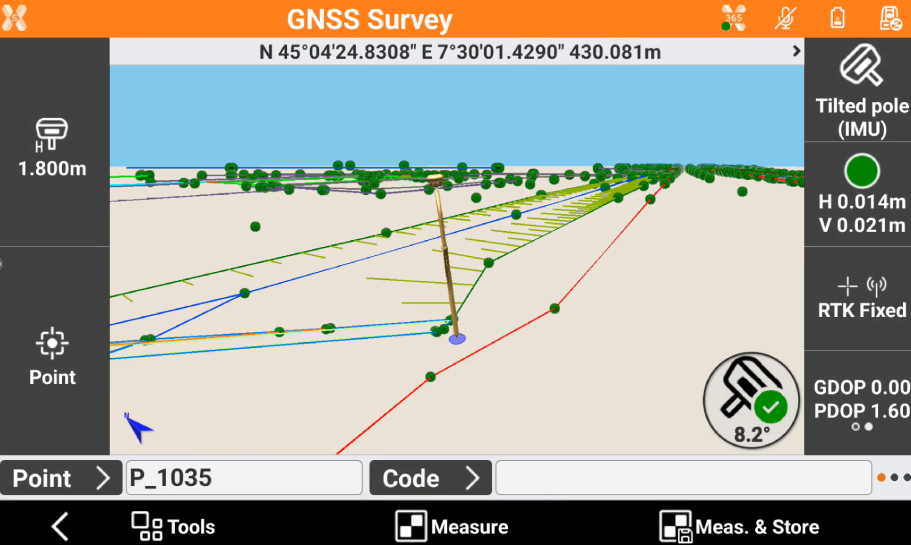Open the satellite status icon in header
The width and height of the screenshot is (911, 545).
pyautogui.click(x=734, y=18)
